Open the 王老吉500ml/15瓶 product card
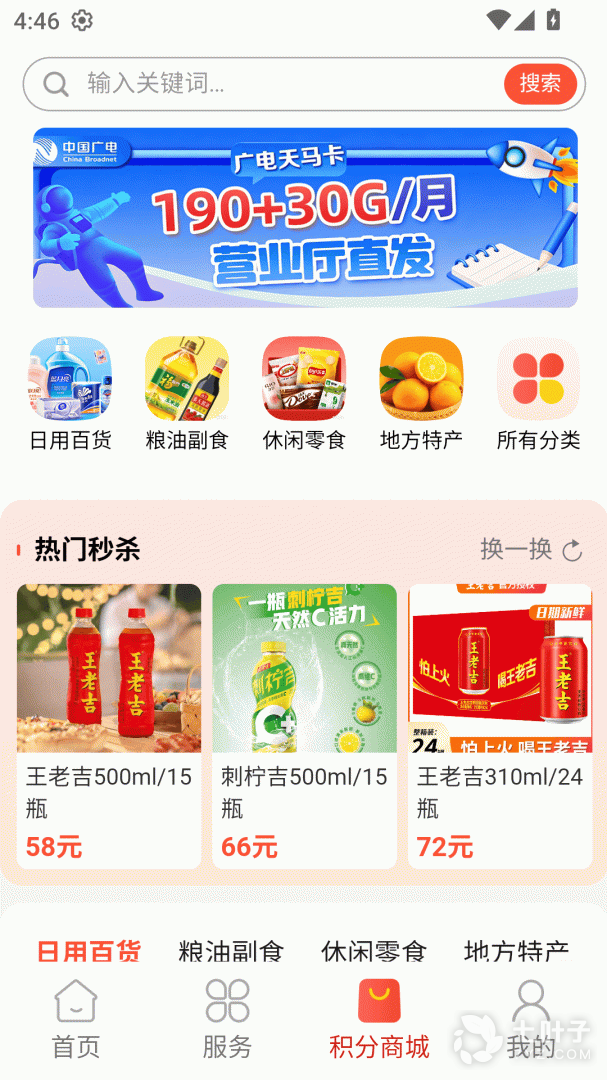Screen dimensions: 607x1080 [109, 726]
